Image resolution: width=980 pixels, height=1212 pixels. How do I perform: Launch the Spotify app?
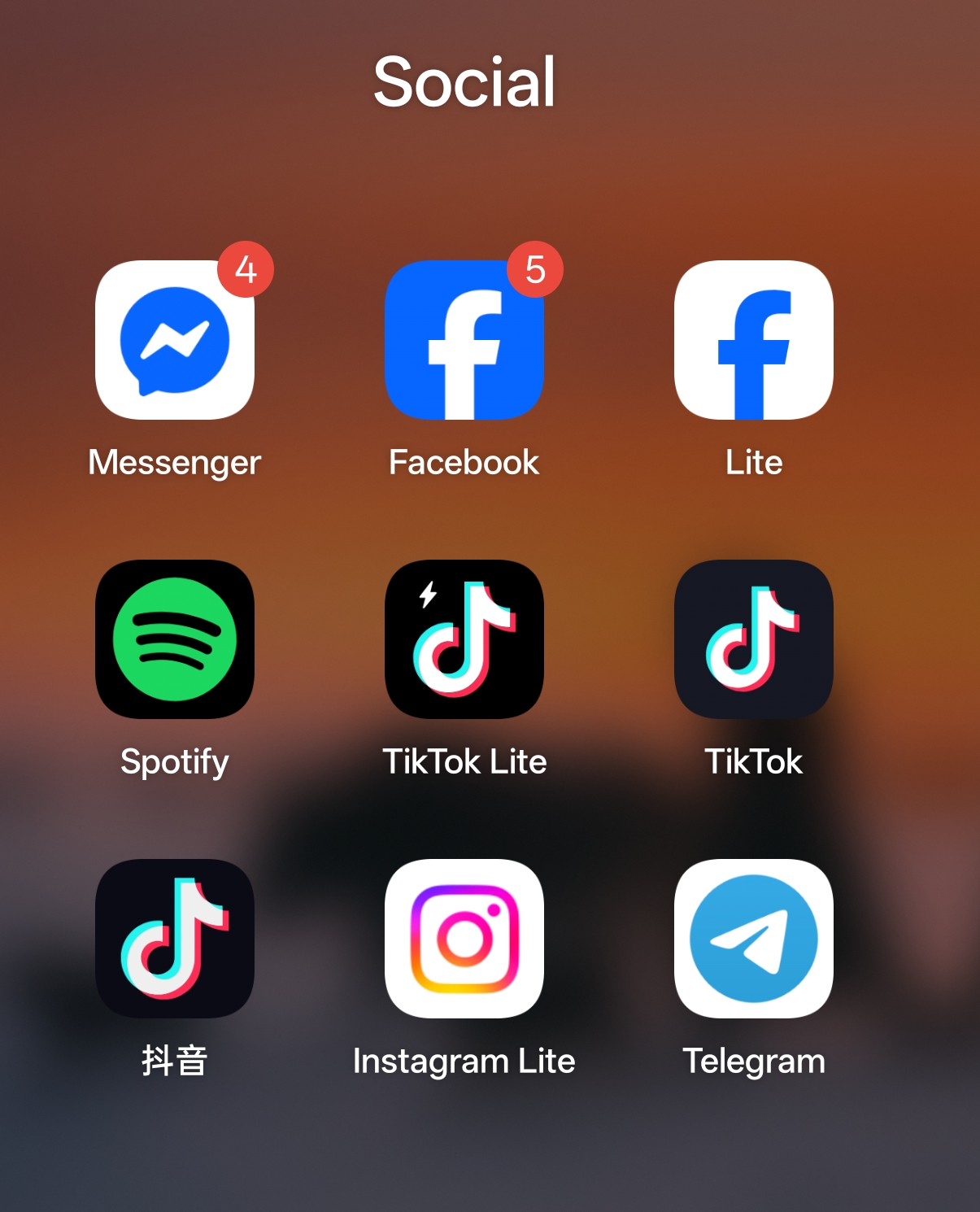click(x=175, y=639)
